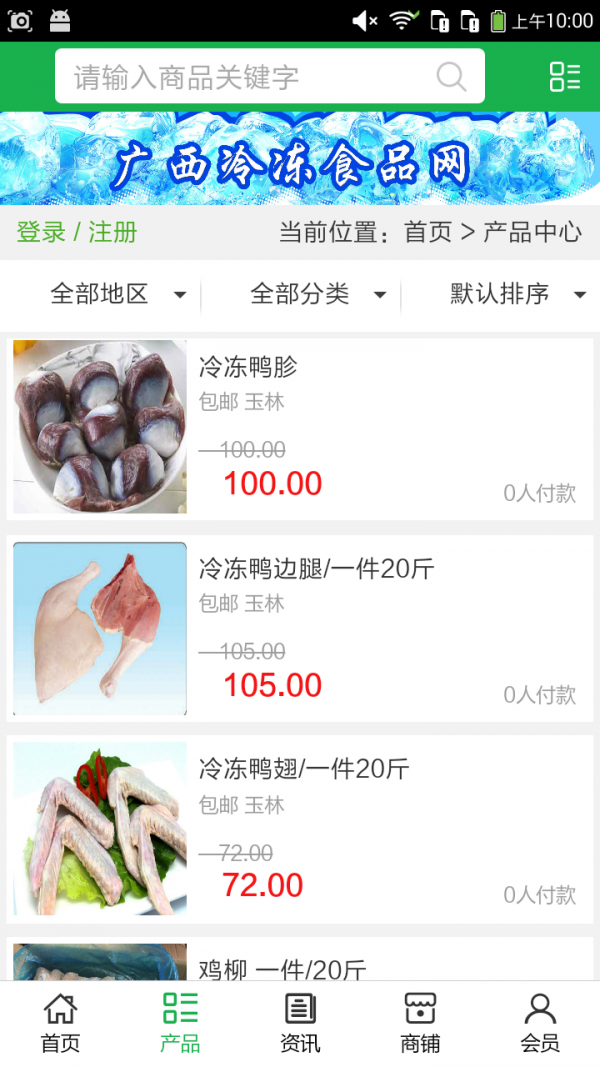Select the 冷冻鸭翅/一件20斤 product
Viewport: 600px width, 1067px height.
pyautogui.click(x=300, y=829)
